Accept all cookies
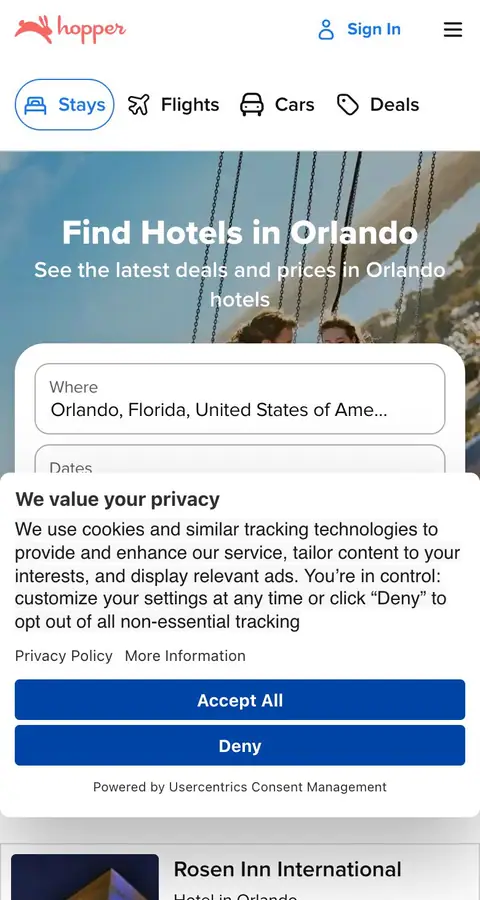The image size is (480, 900). (240, 700)
